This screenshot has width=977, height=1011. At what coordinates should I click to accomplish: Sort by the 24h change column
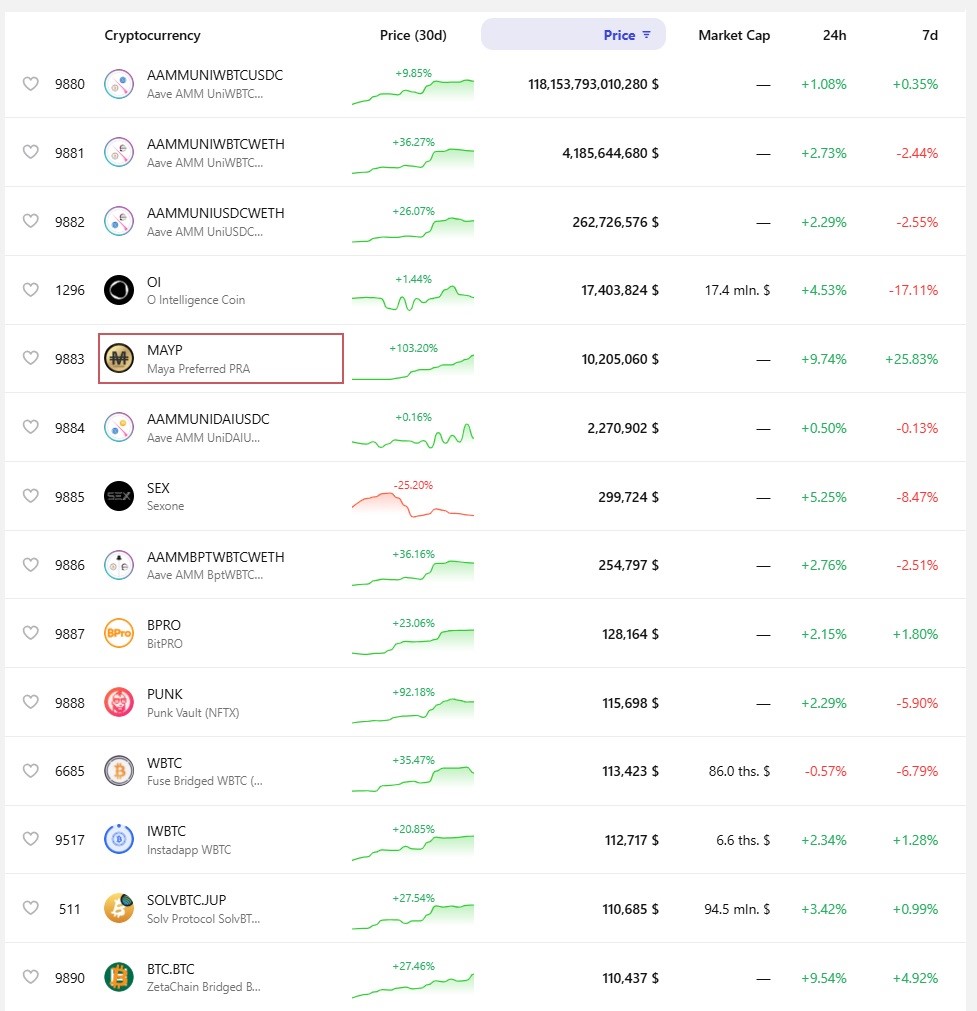click(x=834, y=35)
